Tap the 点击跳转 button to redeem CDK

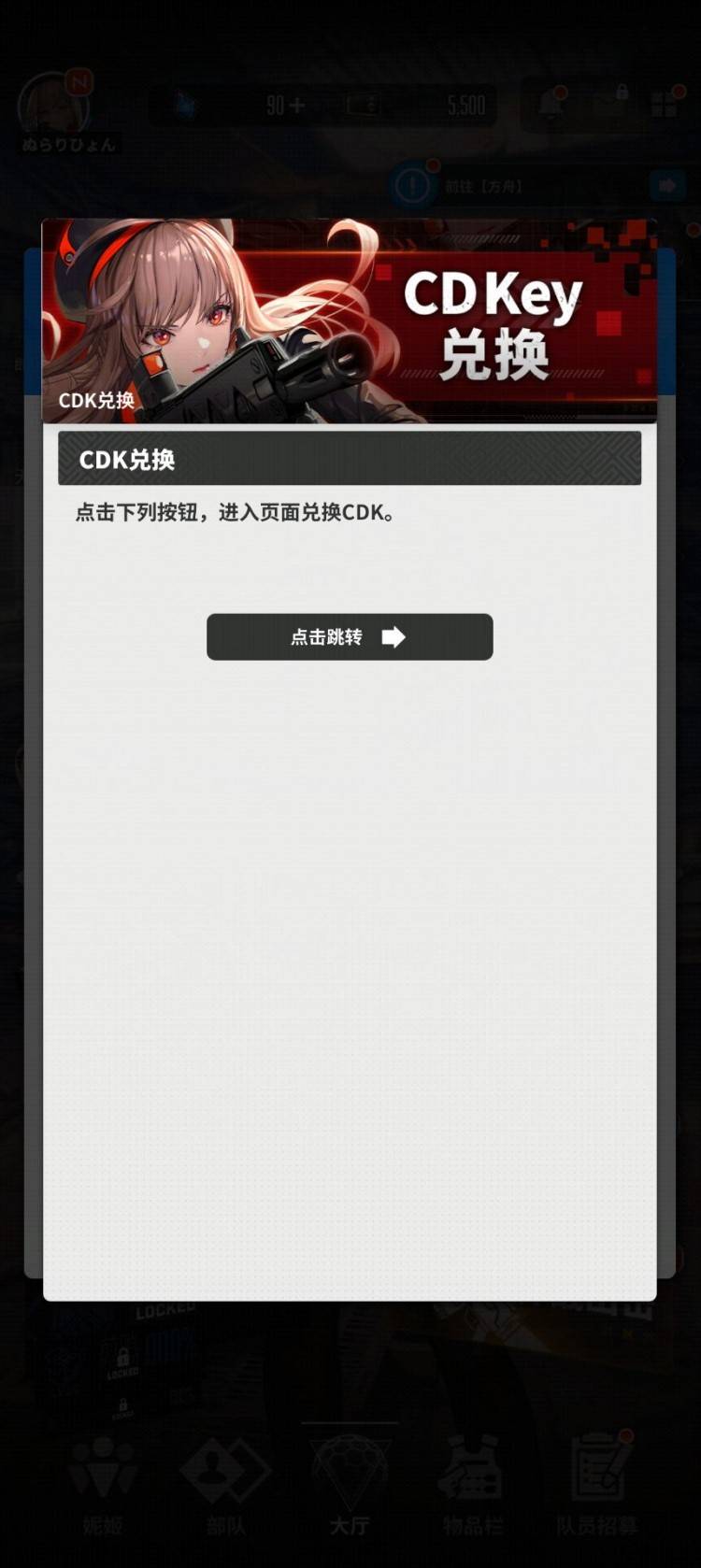pos(349,636)
